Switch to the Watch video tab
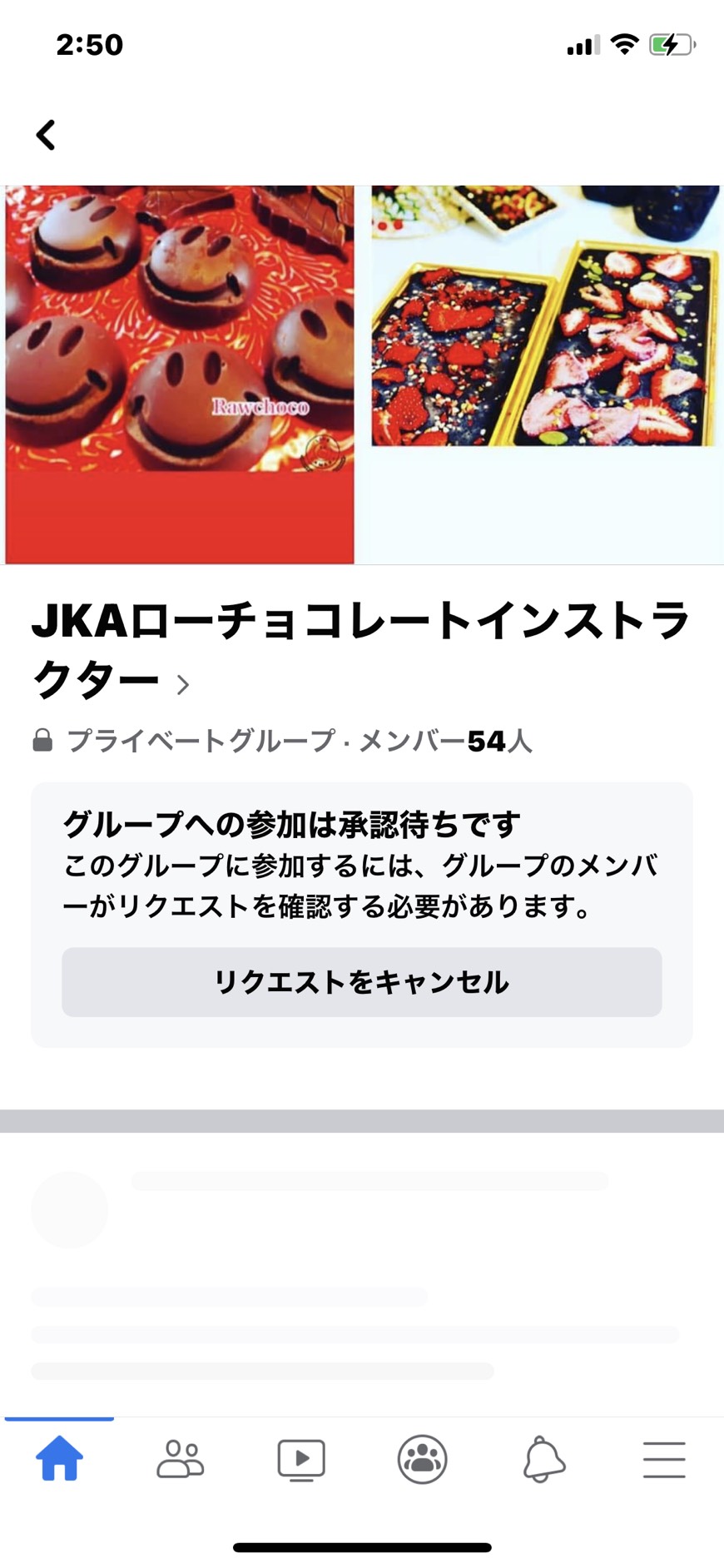The width and height of the screenshot is (724, 1568). point(301,1460)
